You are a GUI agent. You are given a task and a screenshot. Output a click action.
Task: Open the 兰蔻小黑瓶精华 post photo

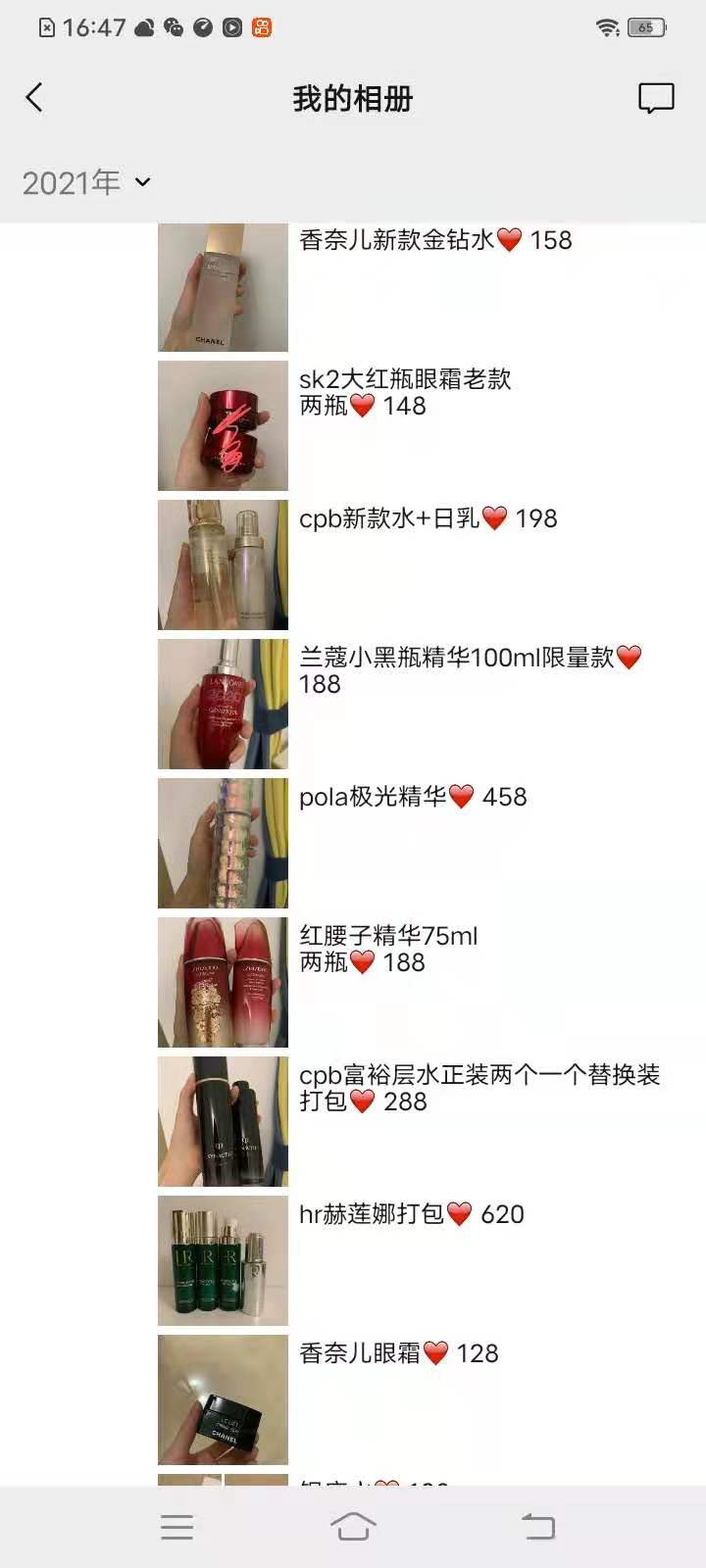pyautogui.click(x=223, y=704)
